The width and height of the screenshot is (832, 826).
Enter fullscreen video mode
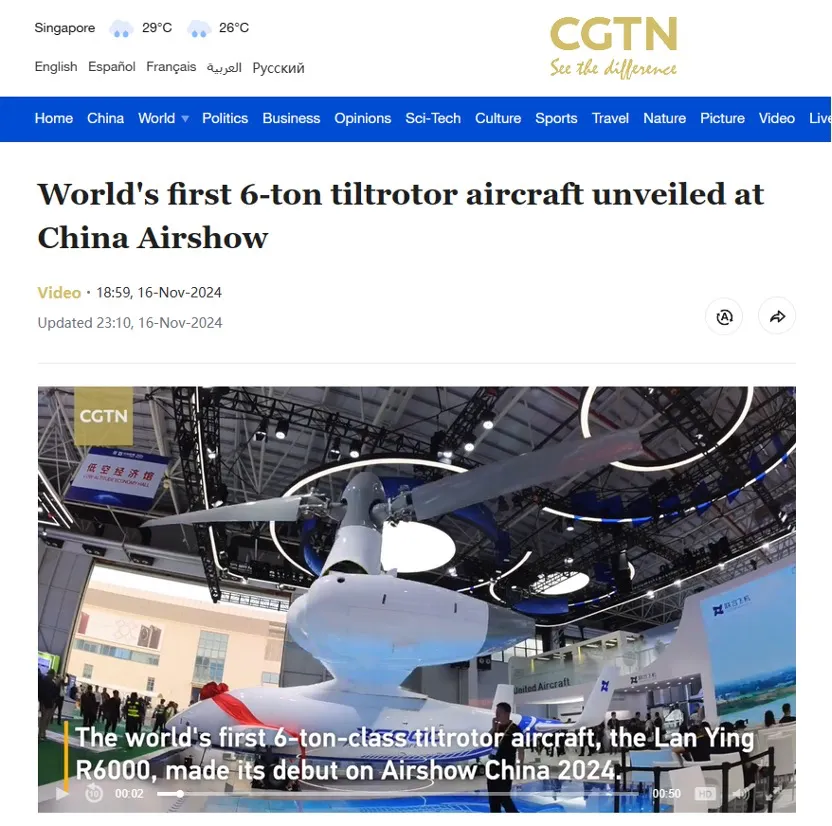tap(773, 794)
